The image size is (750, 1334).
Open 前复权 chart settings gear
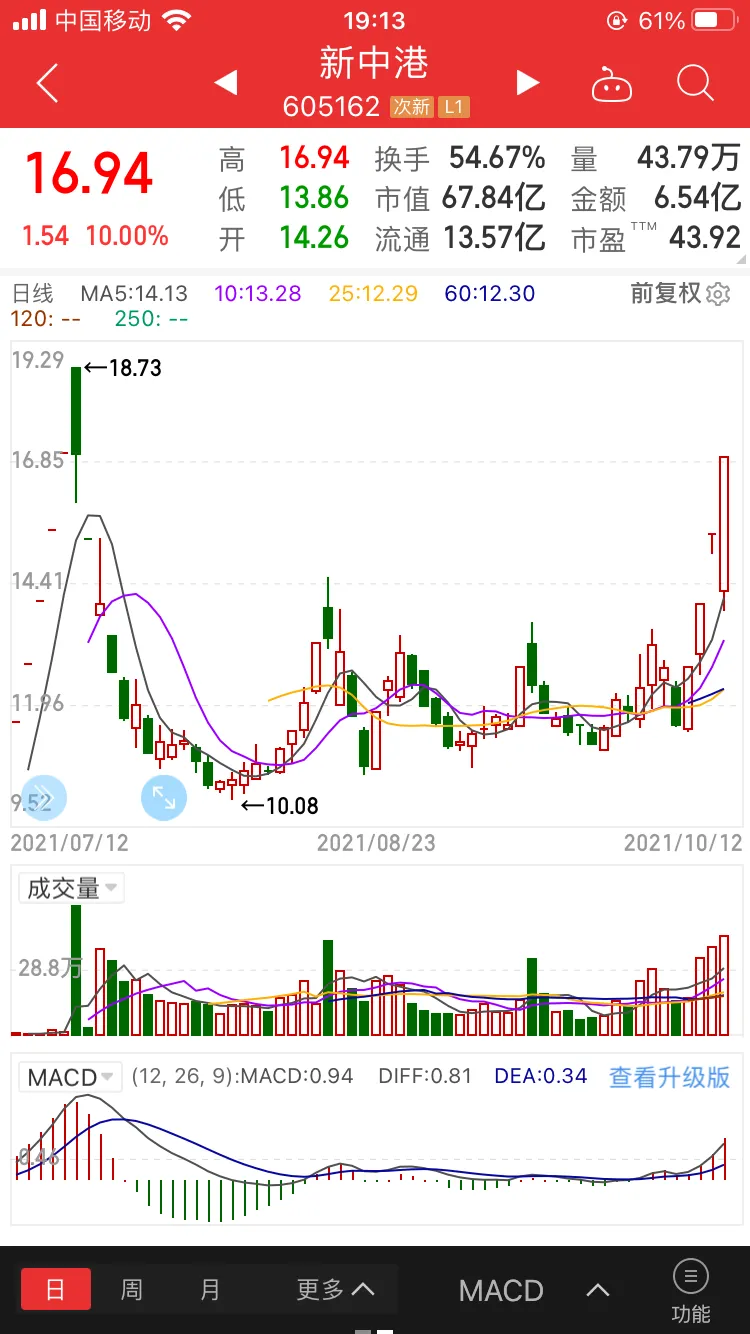718,294
